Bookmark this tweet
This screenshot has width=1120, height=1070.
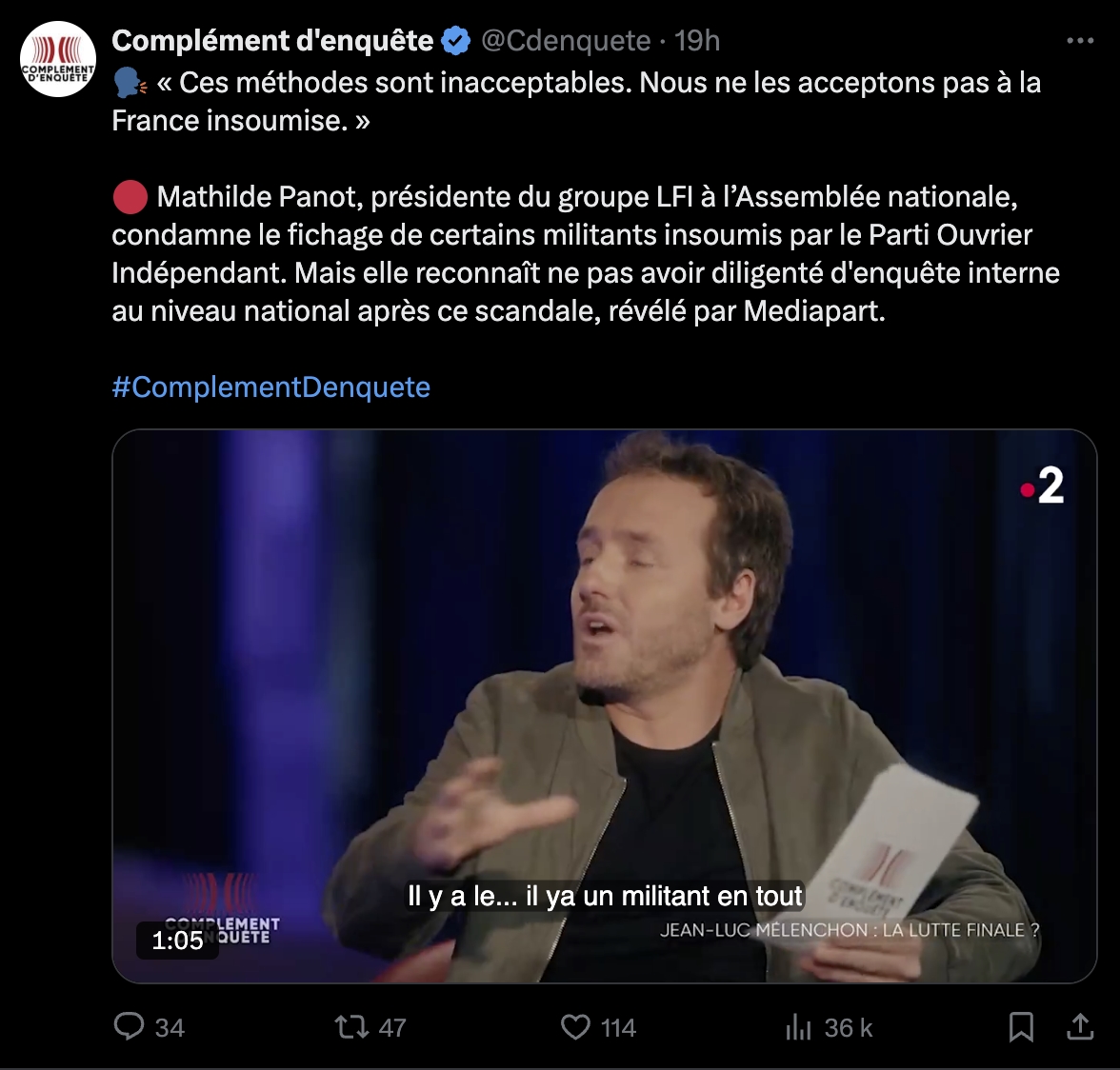coord(1021,1027)
